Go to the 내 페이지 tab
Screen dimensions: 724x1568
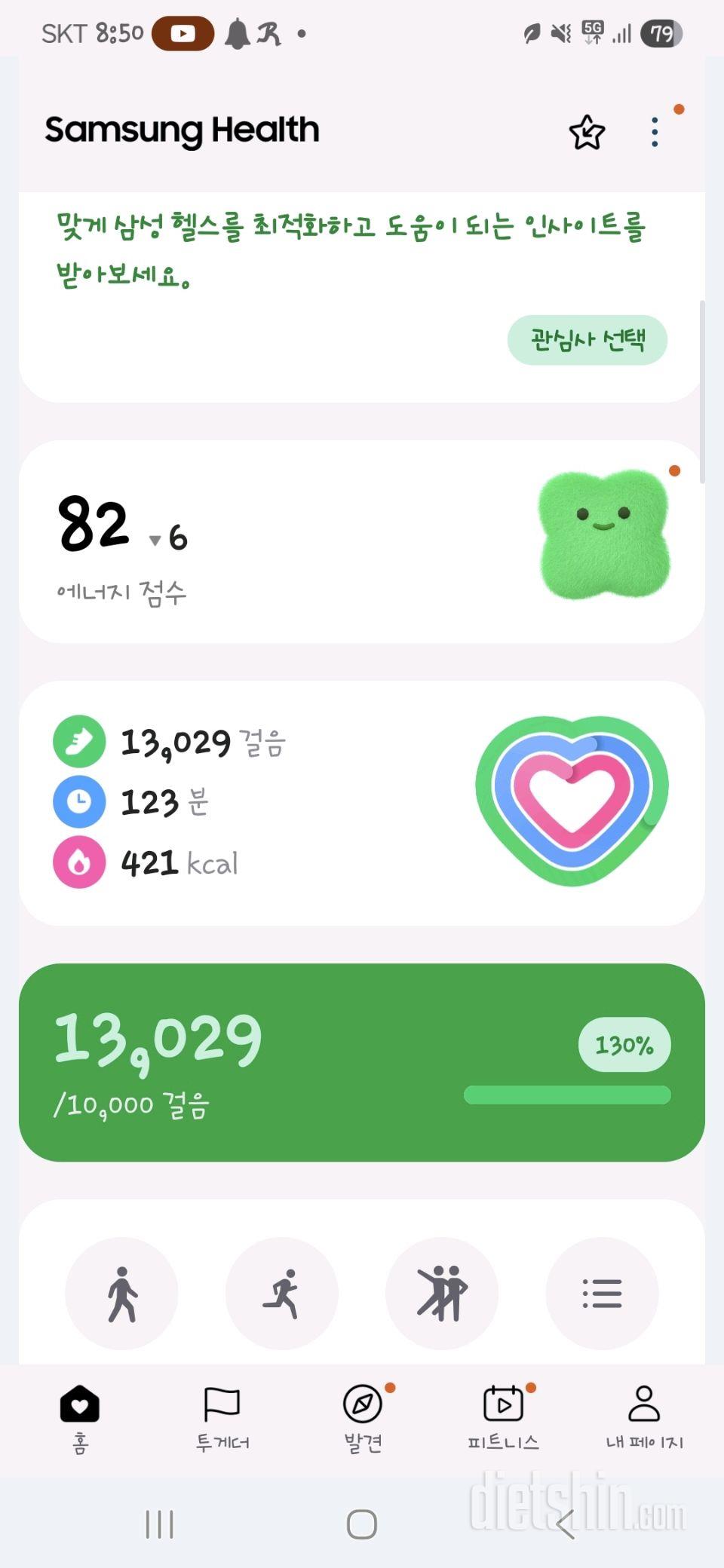[644, 1417]
